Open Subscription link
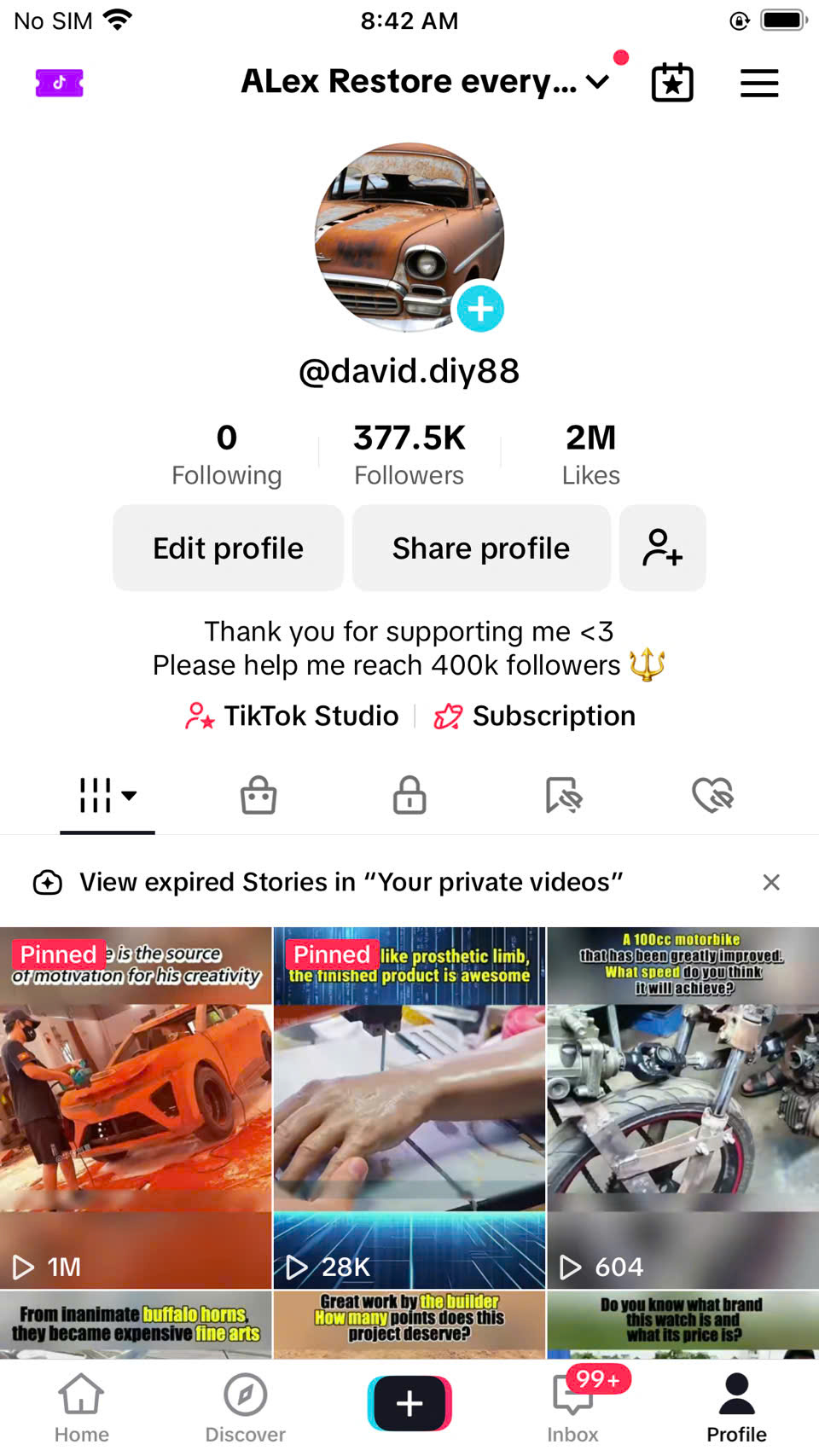This screenshot has width=819, height=1456. pos(535,716)
